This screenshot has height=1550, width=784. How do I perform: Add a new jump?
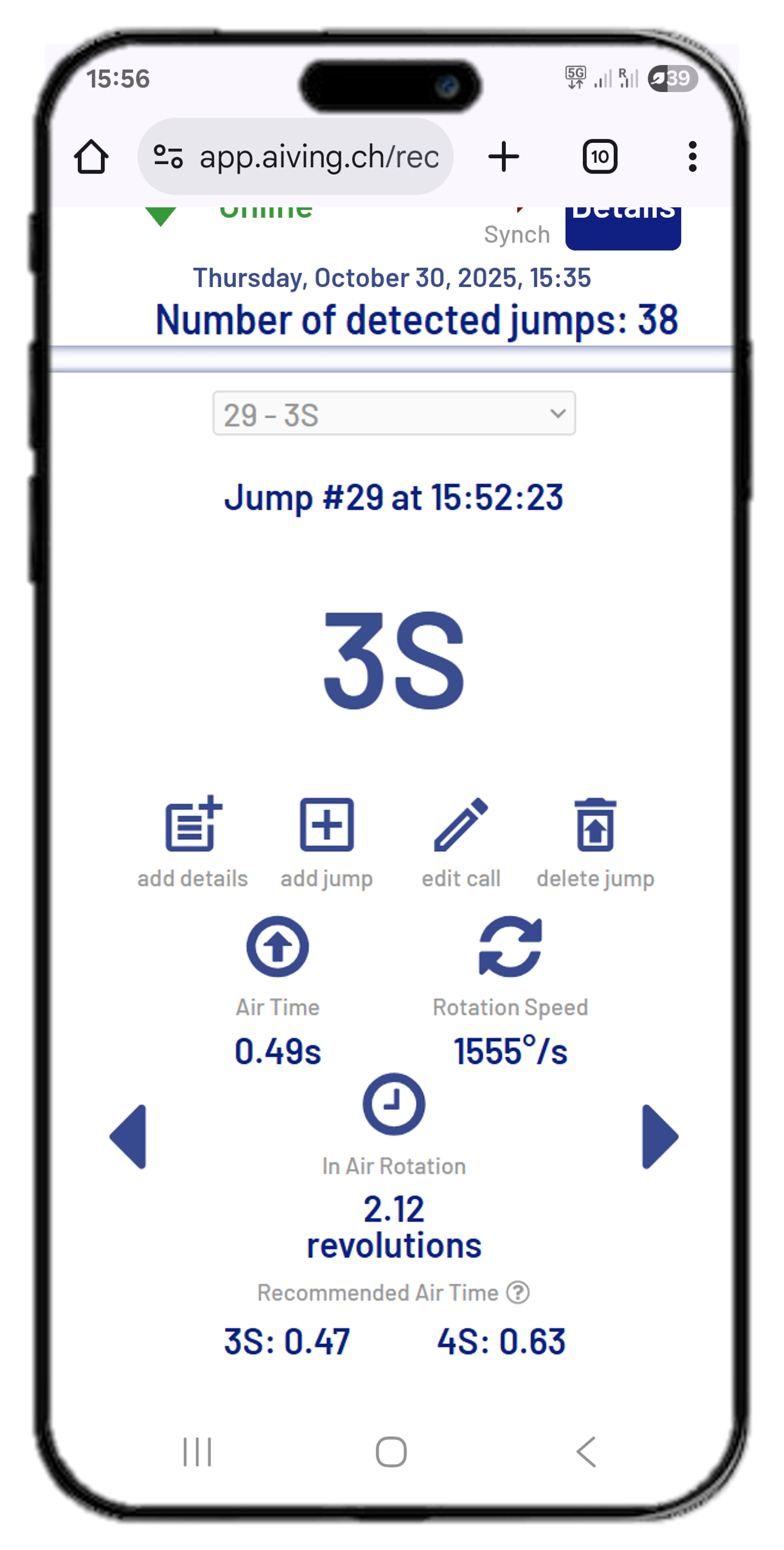327,840
